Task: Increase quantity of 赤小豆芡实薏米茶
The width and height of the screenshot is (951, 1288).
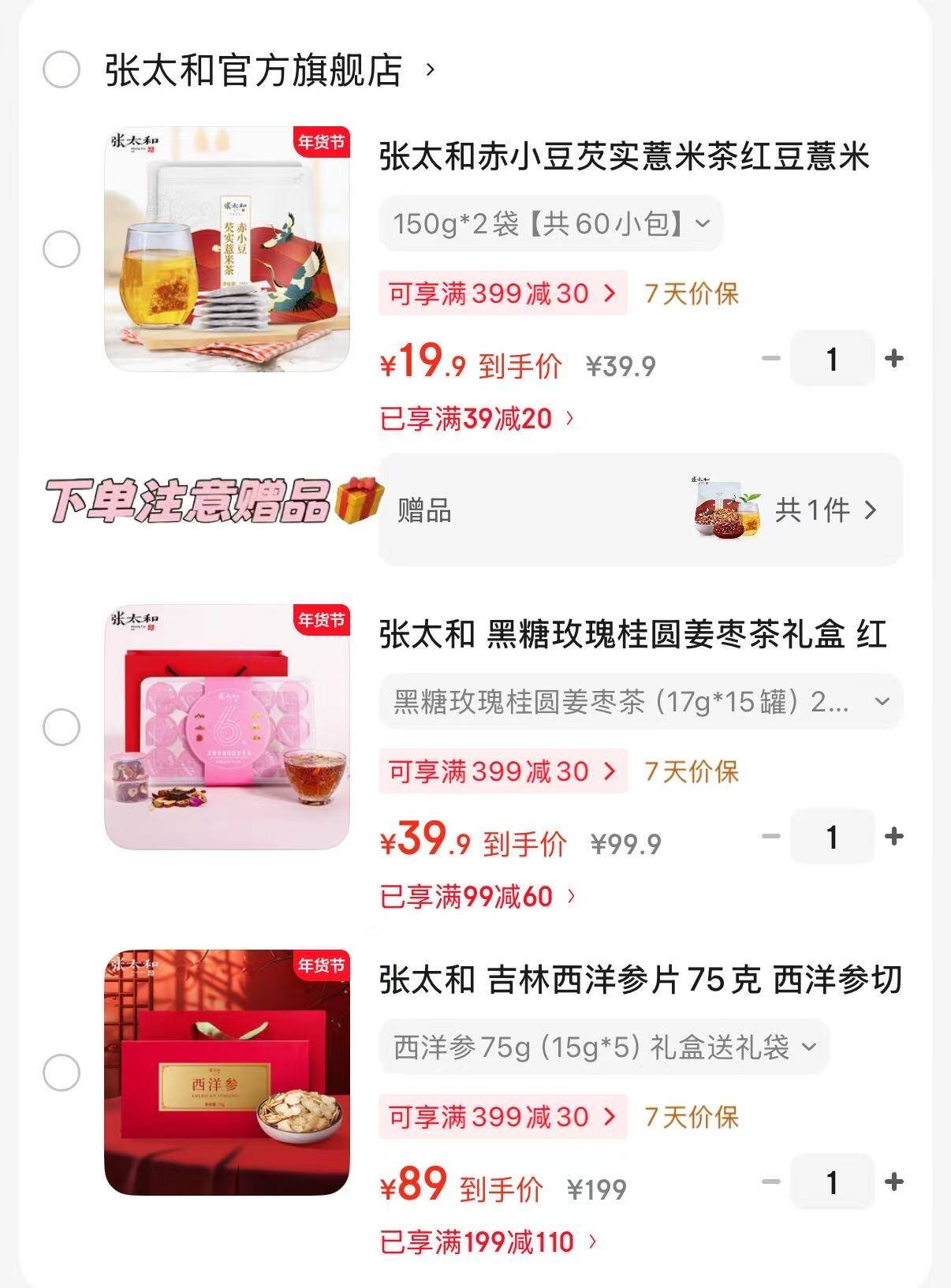Action: [x=894, y=359]
